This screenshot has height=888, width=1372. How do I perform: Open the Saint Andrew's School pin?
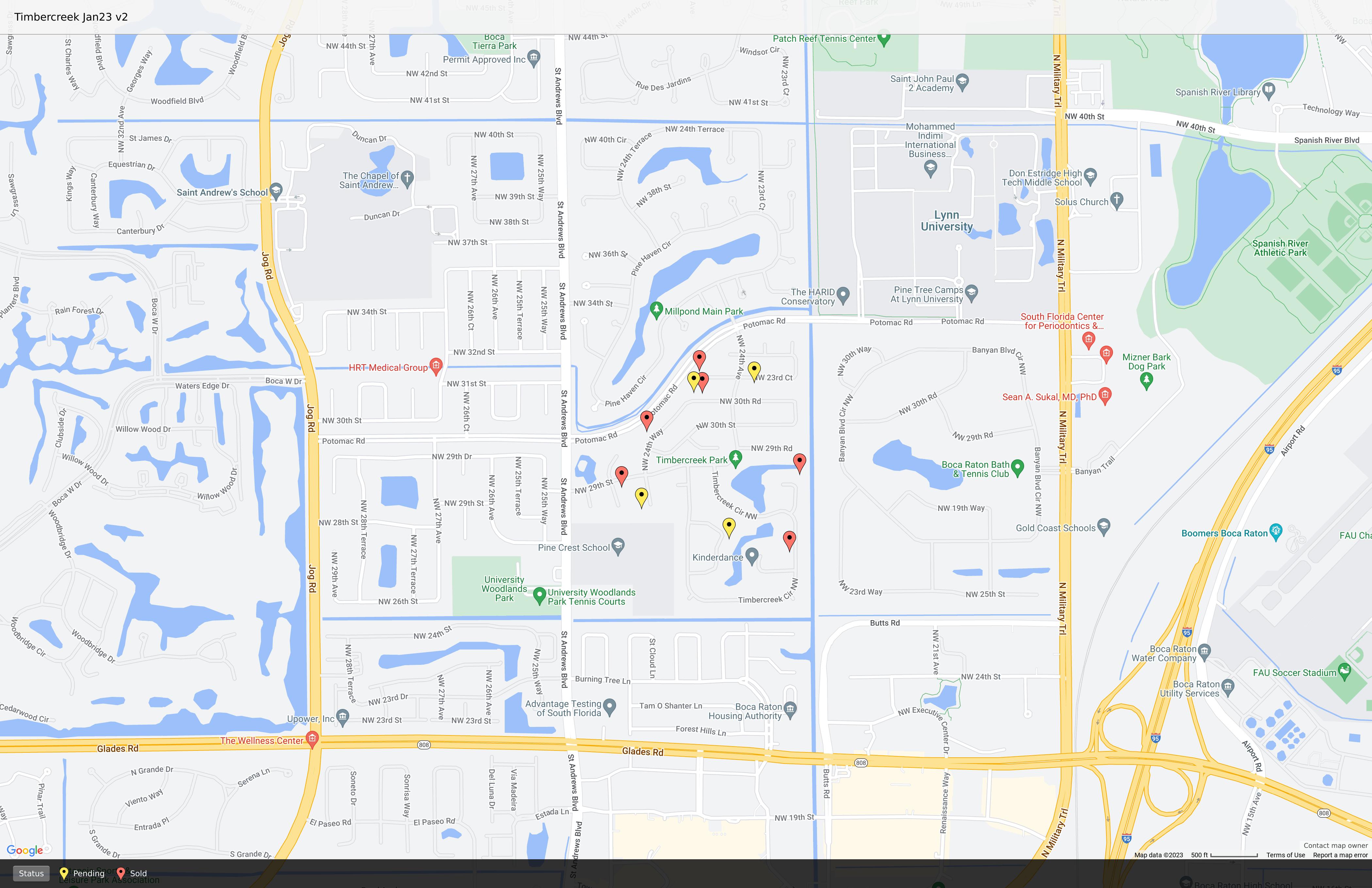click(x=276, y=190)
